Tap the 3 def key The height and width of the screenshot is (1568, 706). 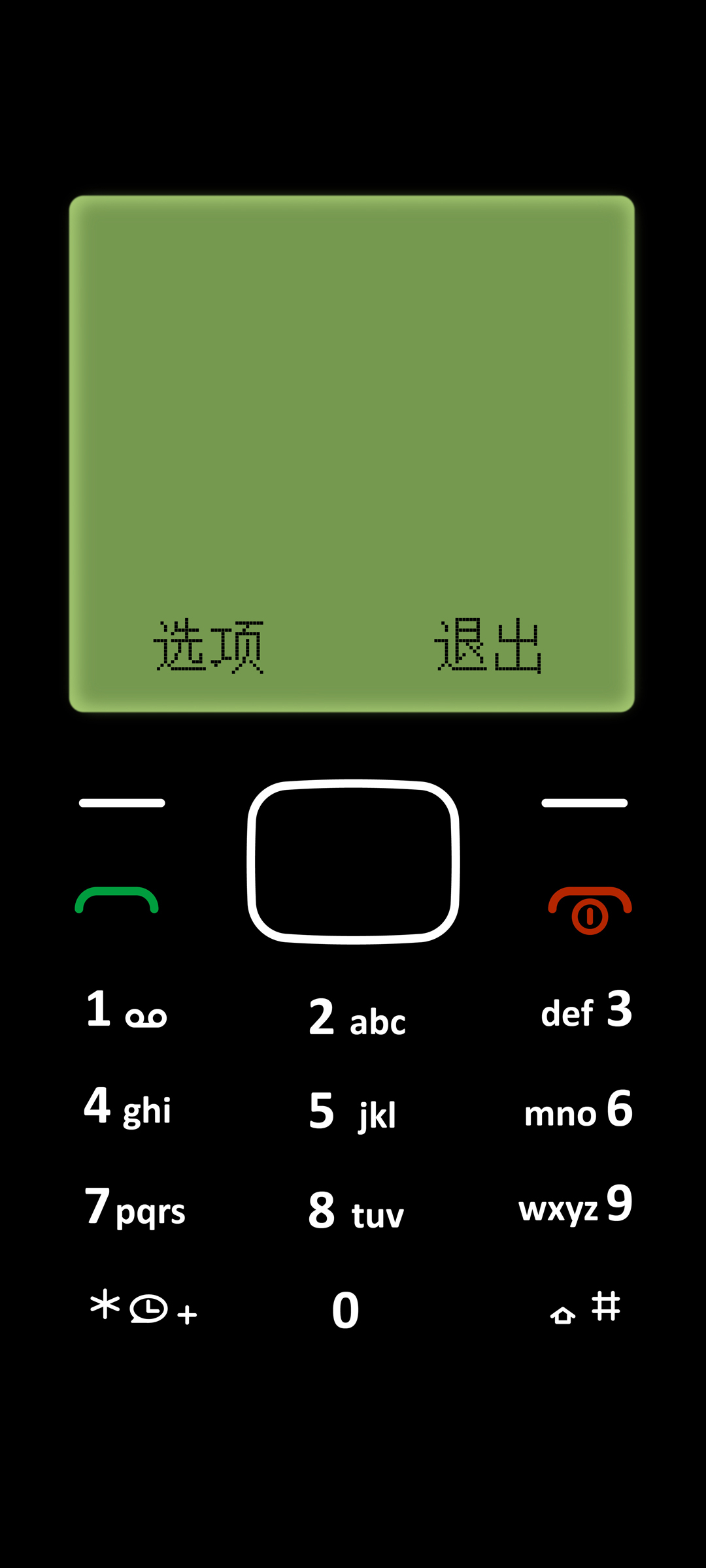pos(586,1011)
